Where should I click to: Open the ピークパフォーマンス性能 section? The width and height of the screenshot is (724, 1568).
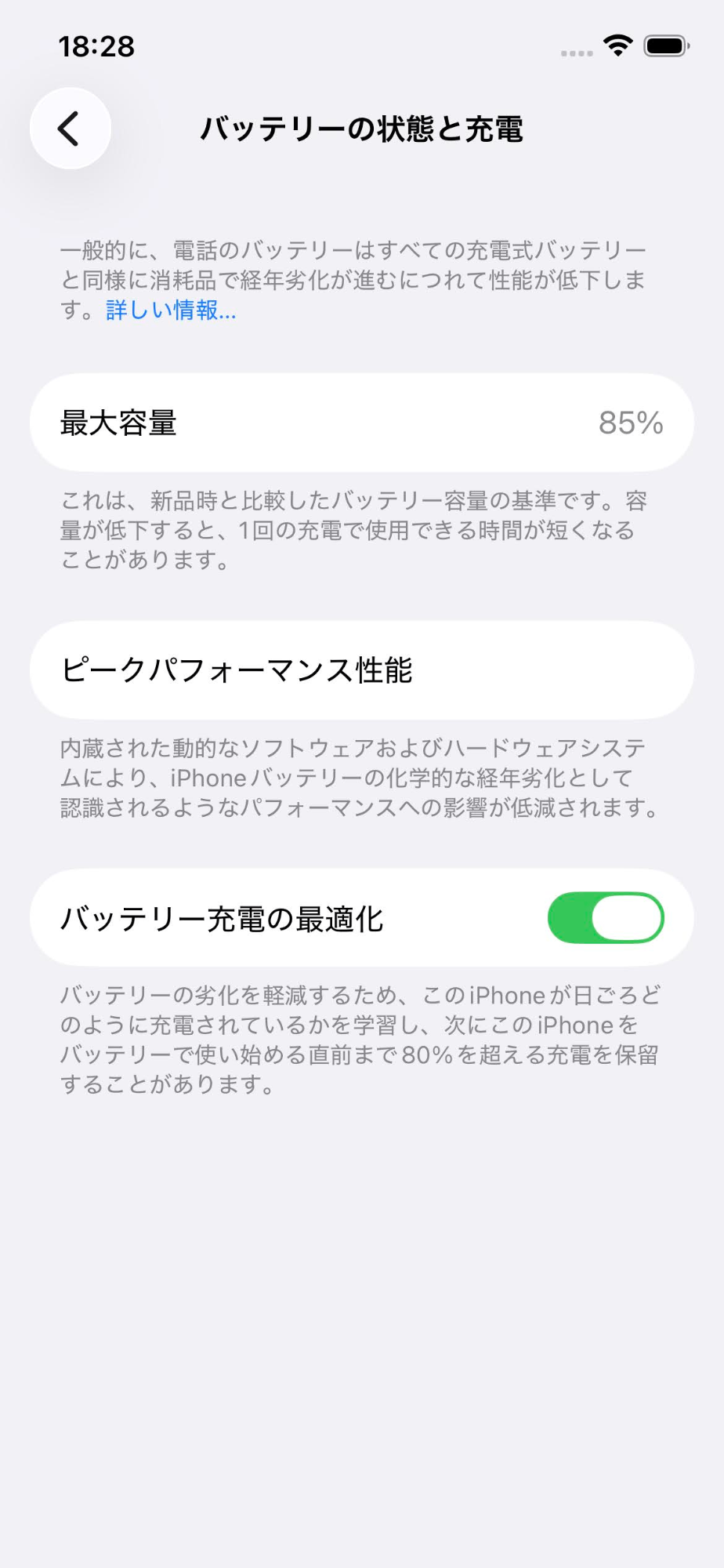click(362, 670)
